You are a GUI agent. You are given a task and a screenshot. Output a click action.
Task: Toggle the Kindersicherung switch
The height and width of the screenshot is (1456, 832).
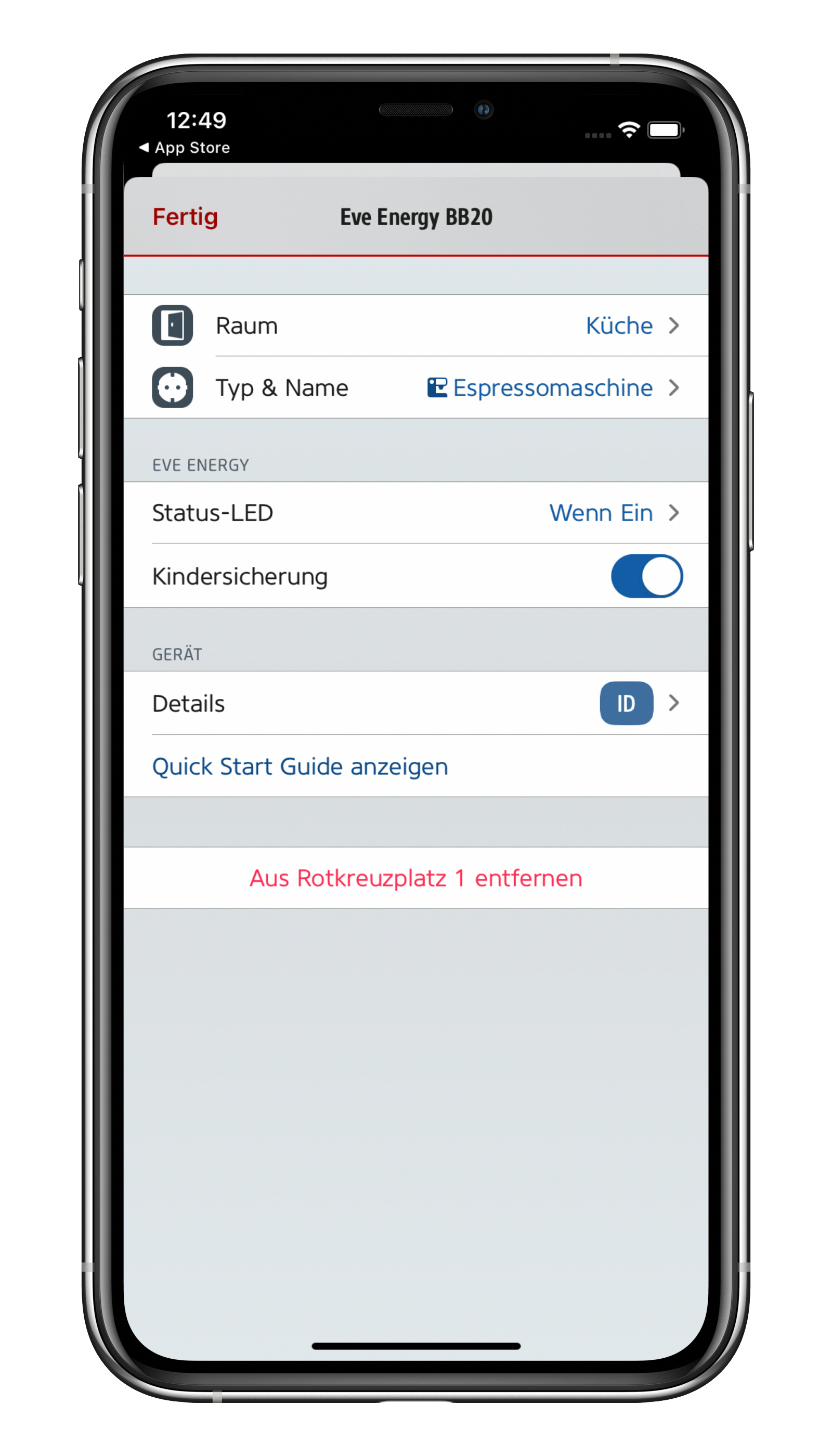[x=646, y=576]
